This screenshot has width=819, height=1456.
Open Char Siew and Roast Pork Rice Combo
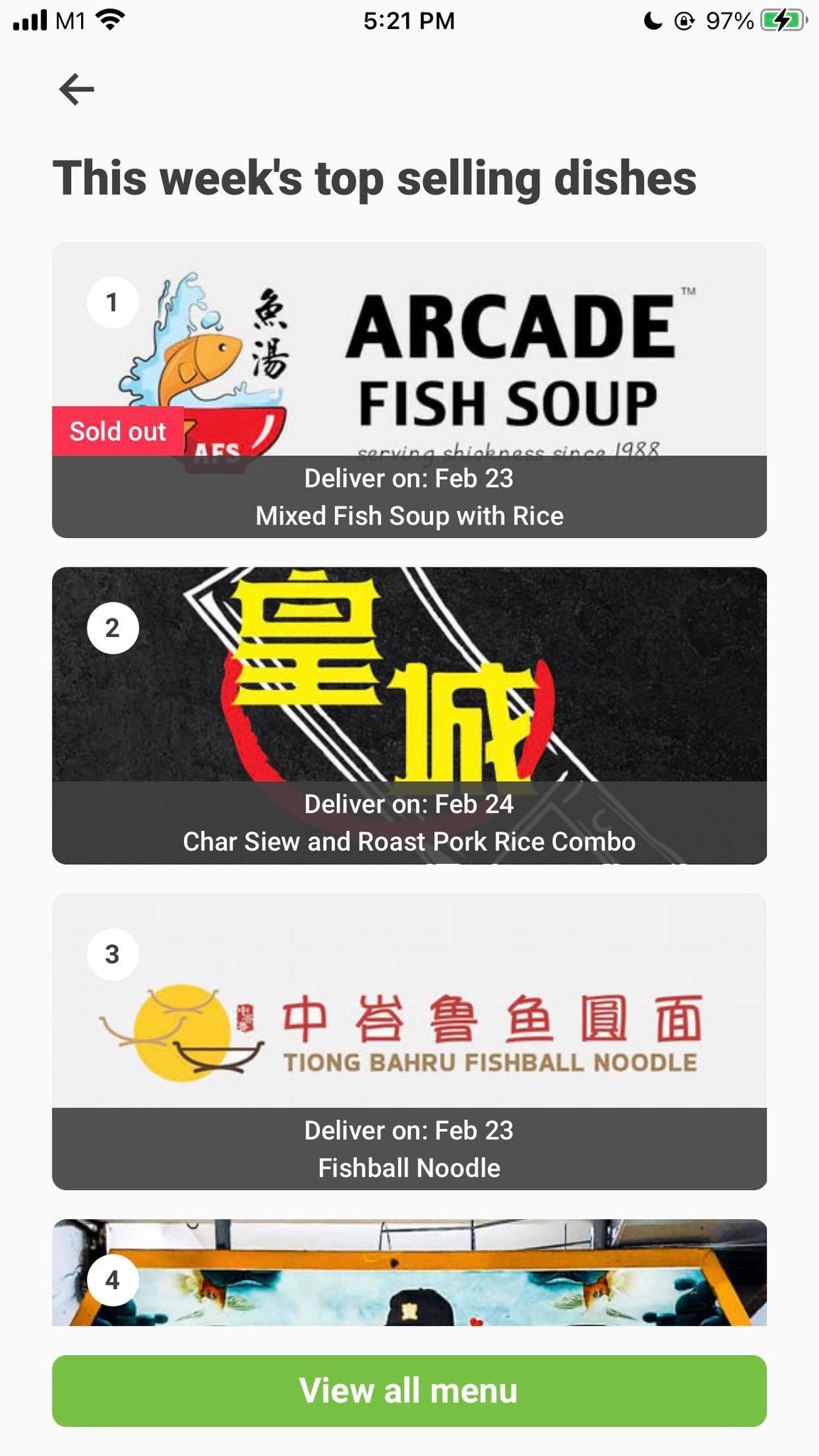pos(409,715)
